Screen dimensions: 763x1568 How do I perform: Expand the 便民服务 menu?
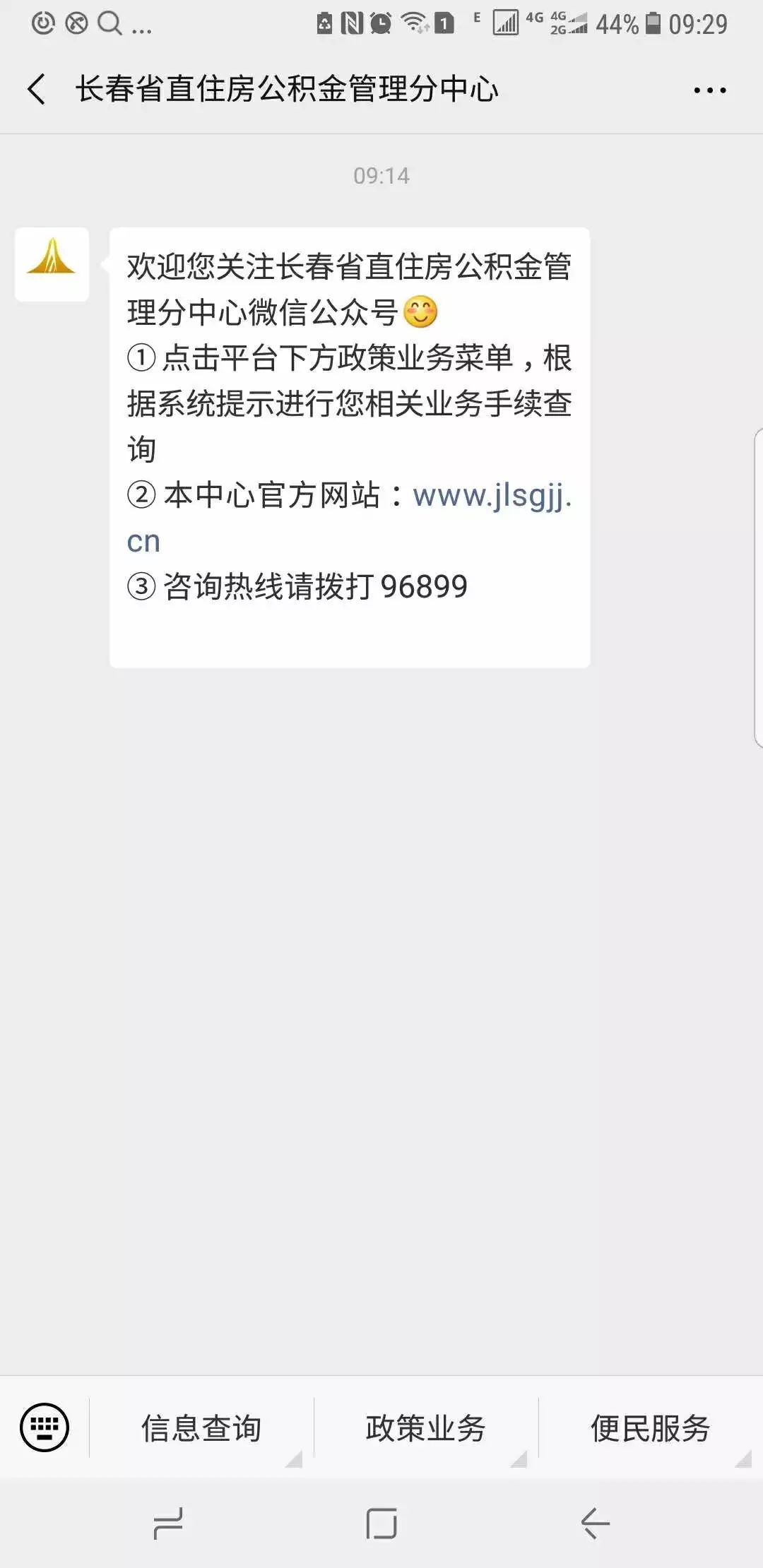(650, 1428)
